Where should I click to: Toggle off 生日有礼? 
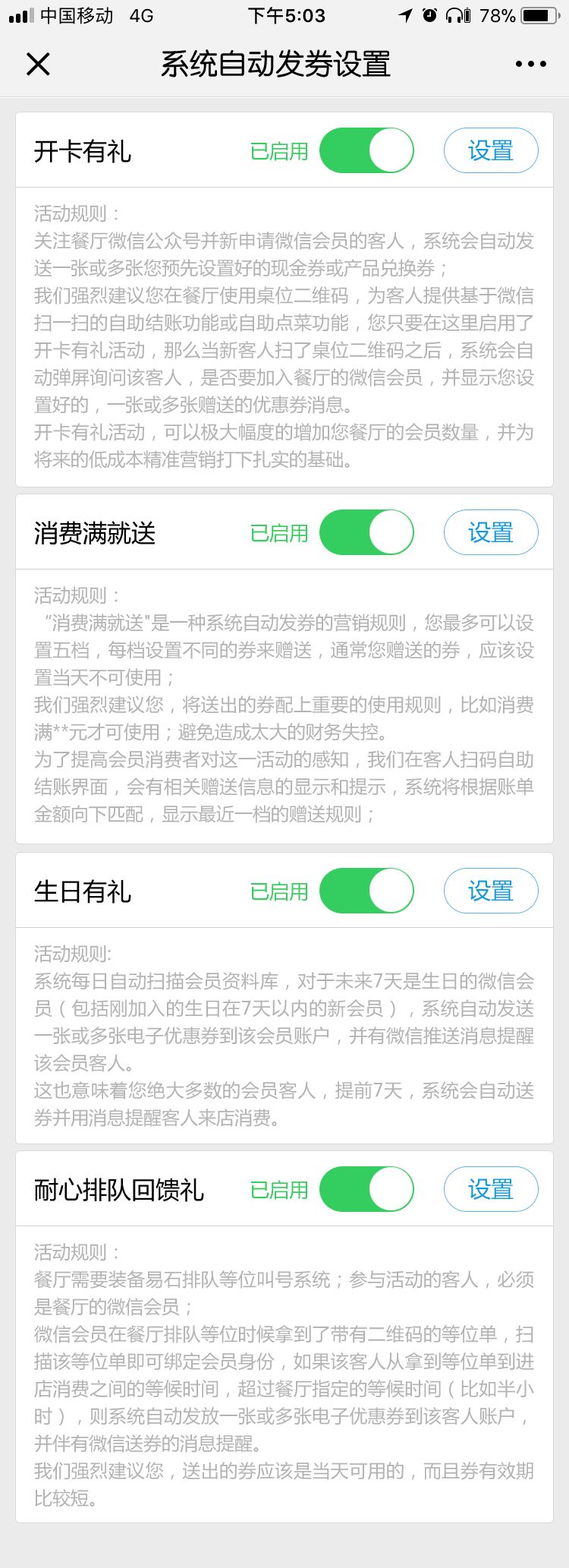point(366,891)
